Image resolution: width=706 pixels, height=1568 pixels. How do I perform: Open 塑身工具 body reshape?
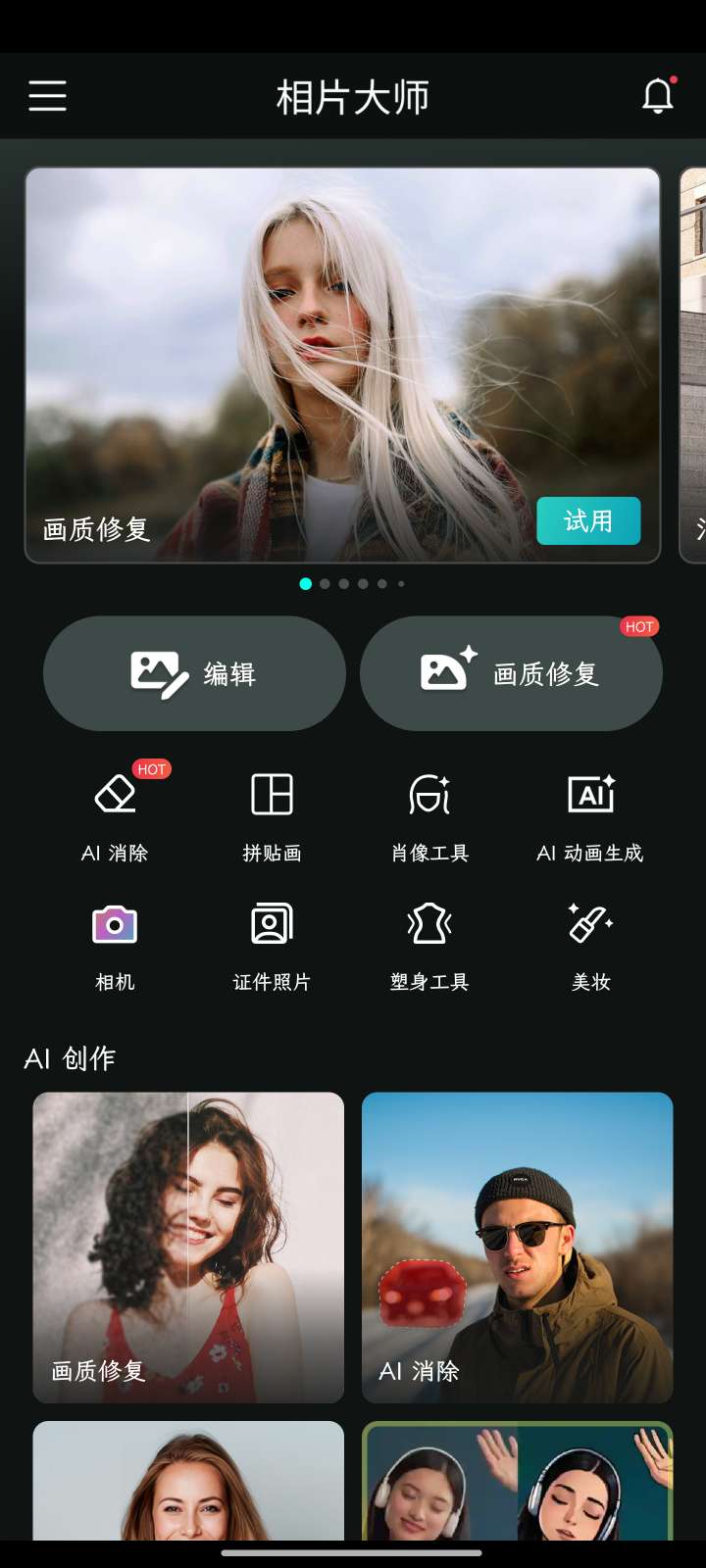point(429,941)
